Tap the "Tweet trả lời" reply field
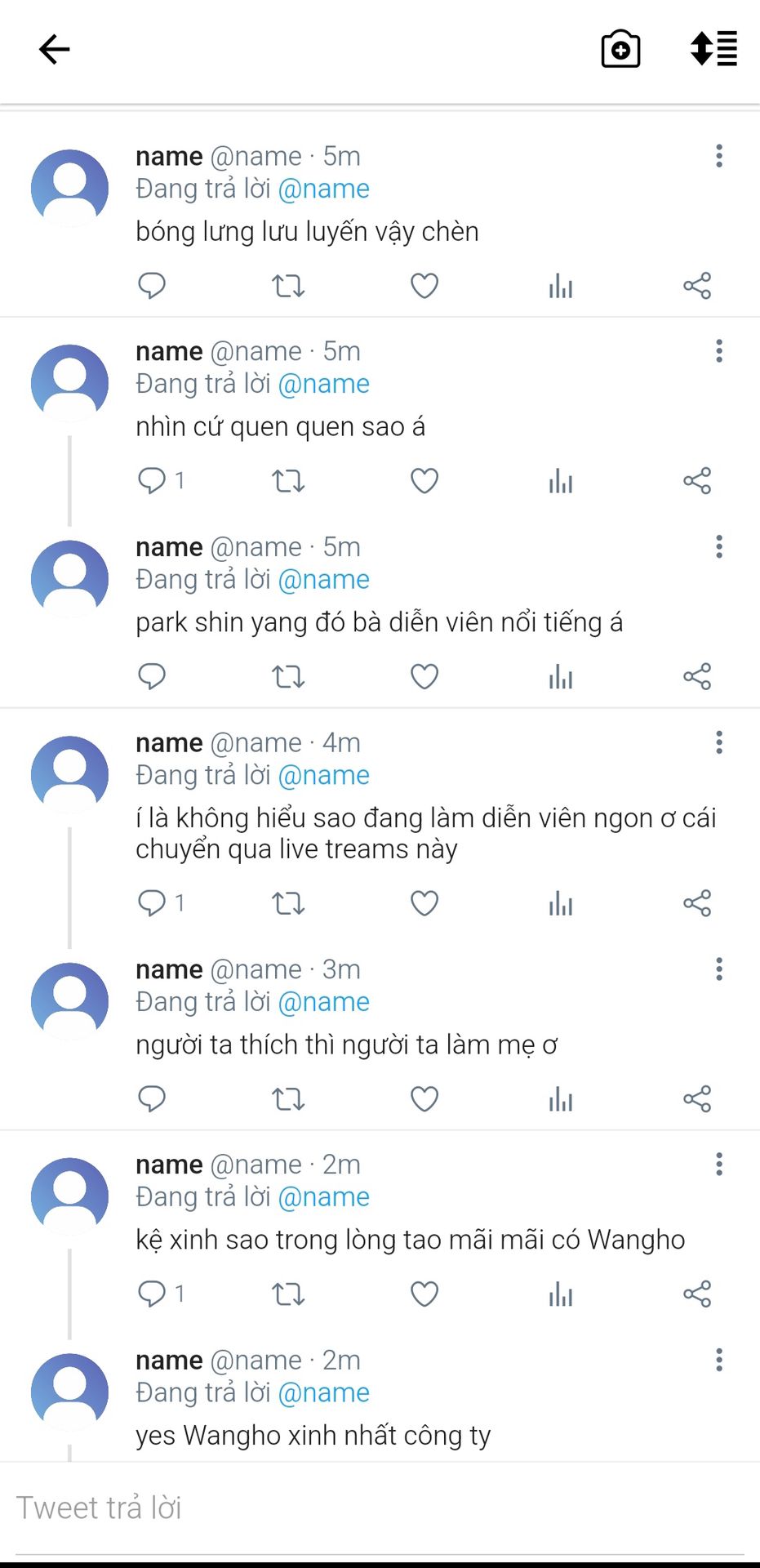This screenshot has width=760, height=1568. pyautogui.click(x=380, y=1508)
